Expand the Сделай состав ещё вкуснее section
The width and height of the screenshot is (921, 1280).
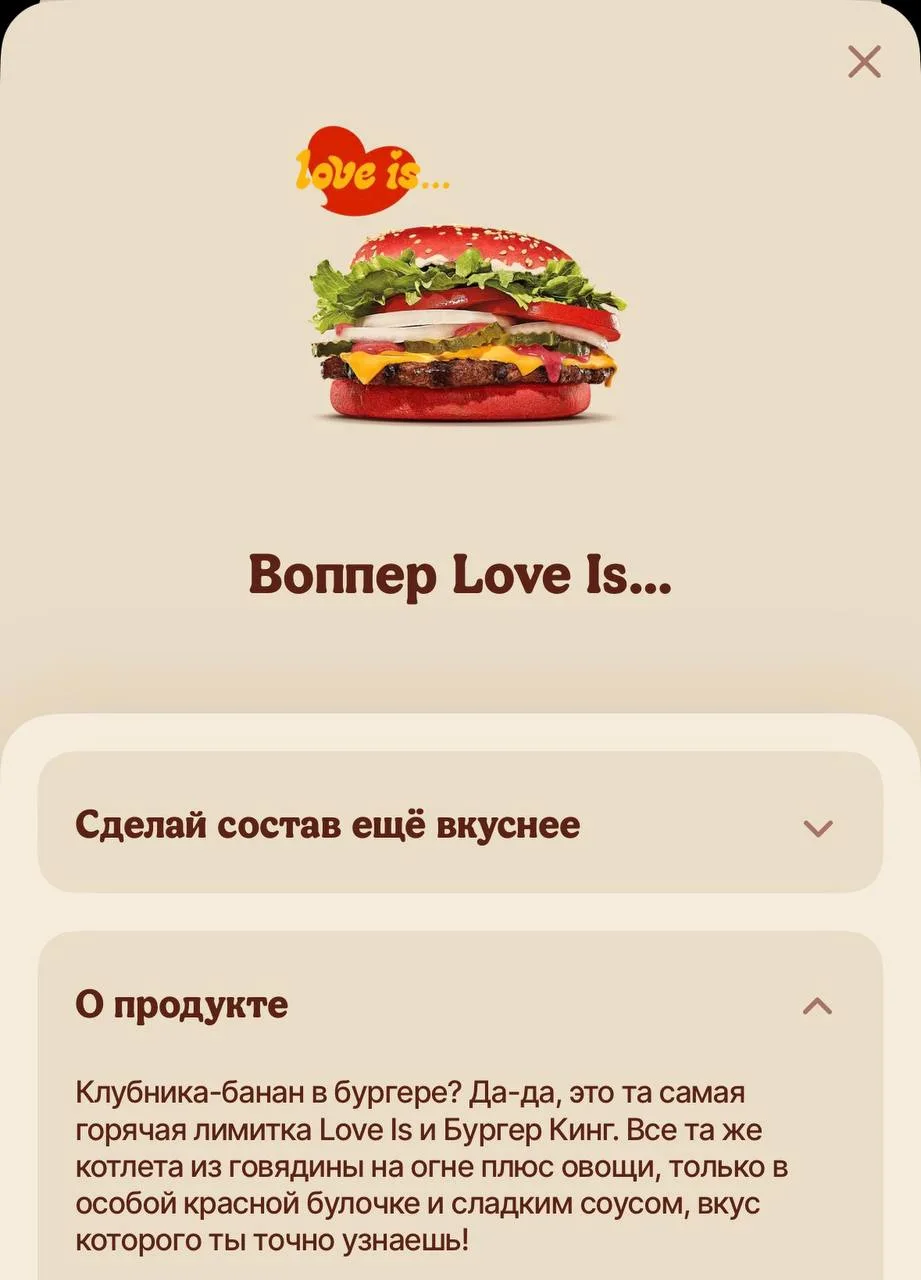click(460, 822)
